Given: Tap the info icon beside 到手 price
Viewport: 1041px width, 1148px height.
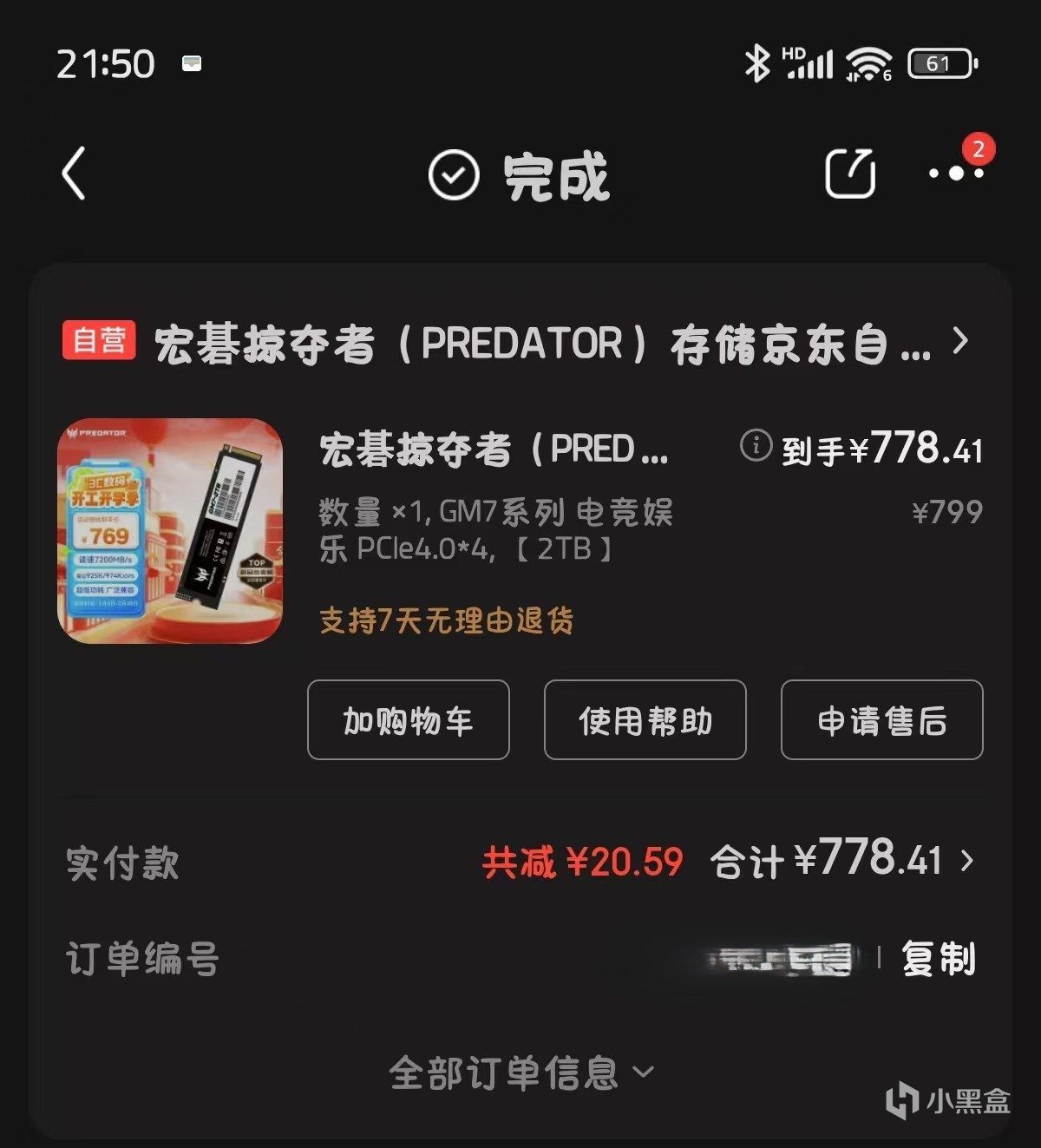Looking at the screenshot, I should point(756,446).
